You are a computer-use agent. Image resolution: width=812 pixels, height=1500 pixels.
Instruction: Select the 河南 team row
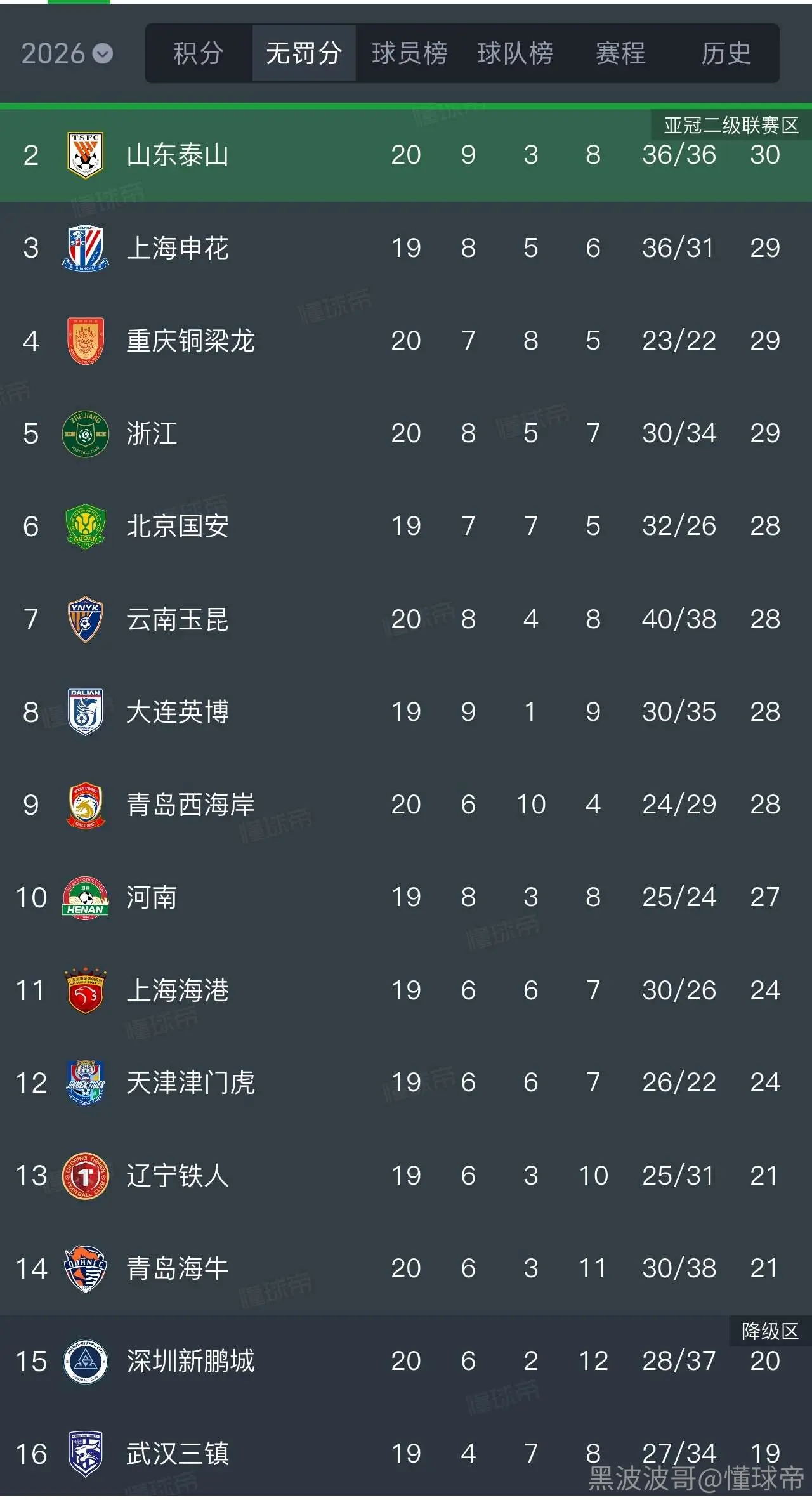(x=406, y=897)
